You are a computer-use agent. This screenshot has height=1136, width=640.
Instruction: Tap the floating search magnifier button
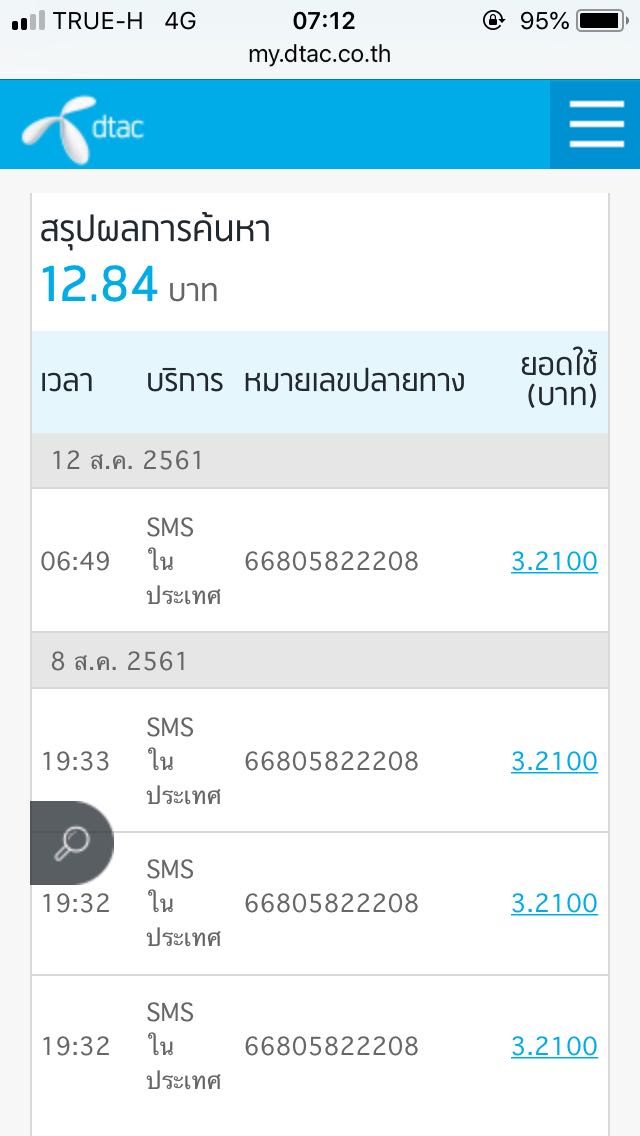coord(72,843)
